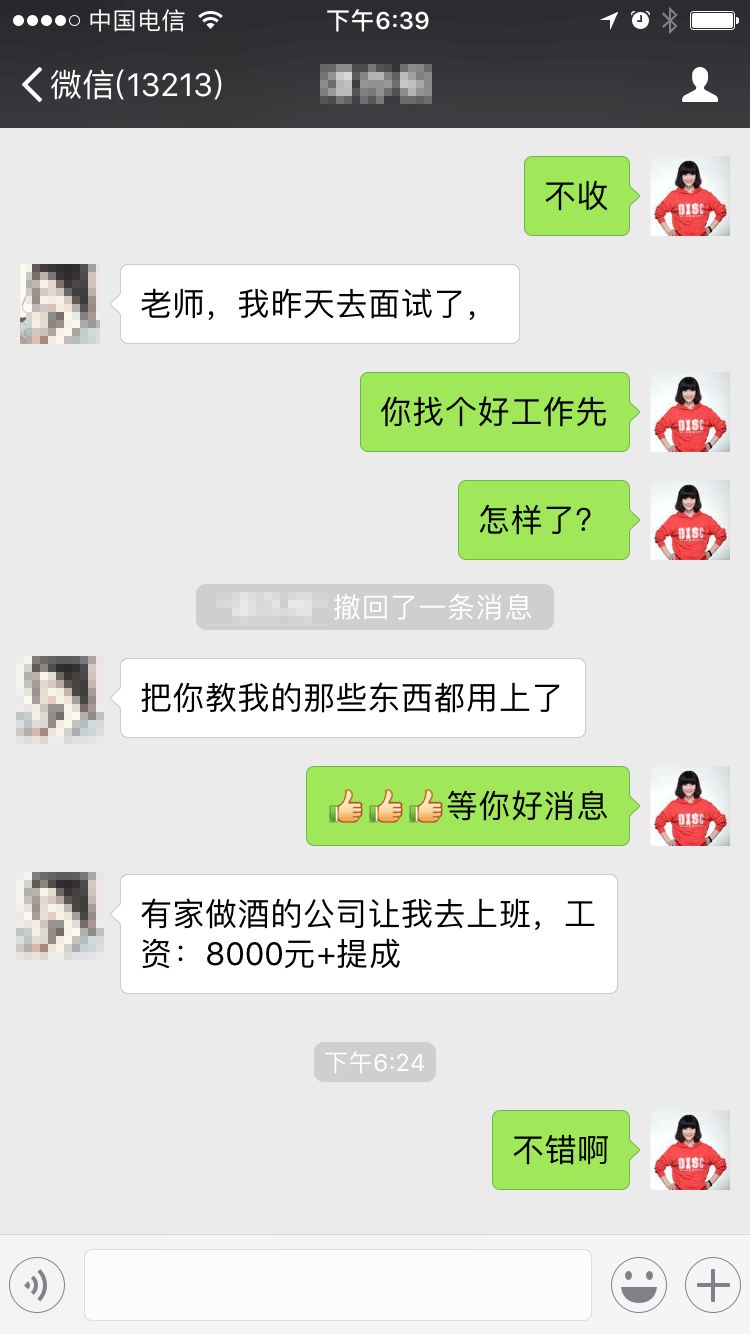
Task: Switch to voice message input
Action: pos(37,1285)
